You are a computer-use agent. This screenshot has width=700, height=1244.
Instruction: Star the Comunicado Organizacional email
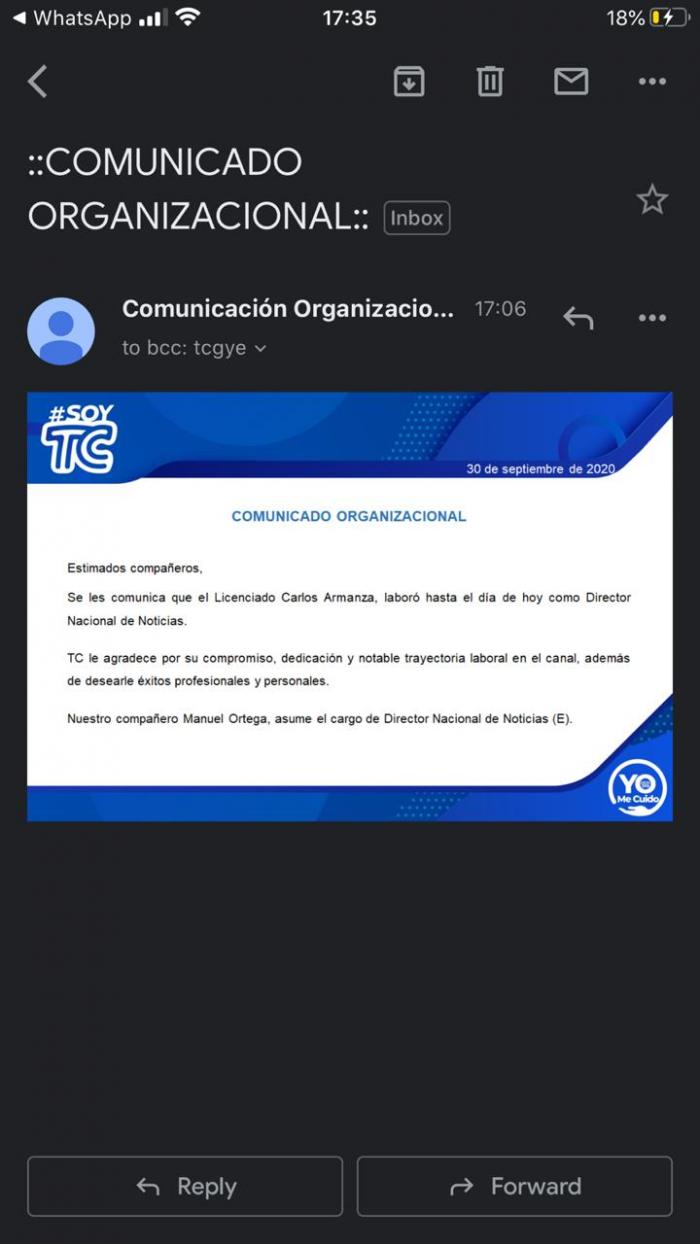point(652,200)
